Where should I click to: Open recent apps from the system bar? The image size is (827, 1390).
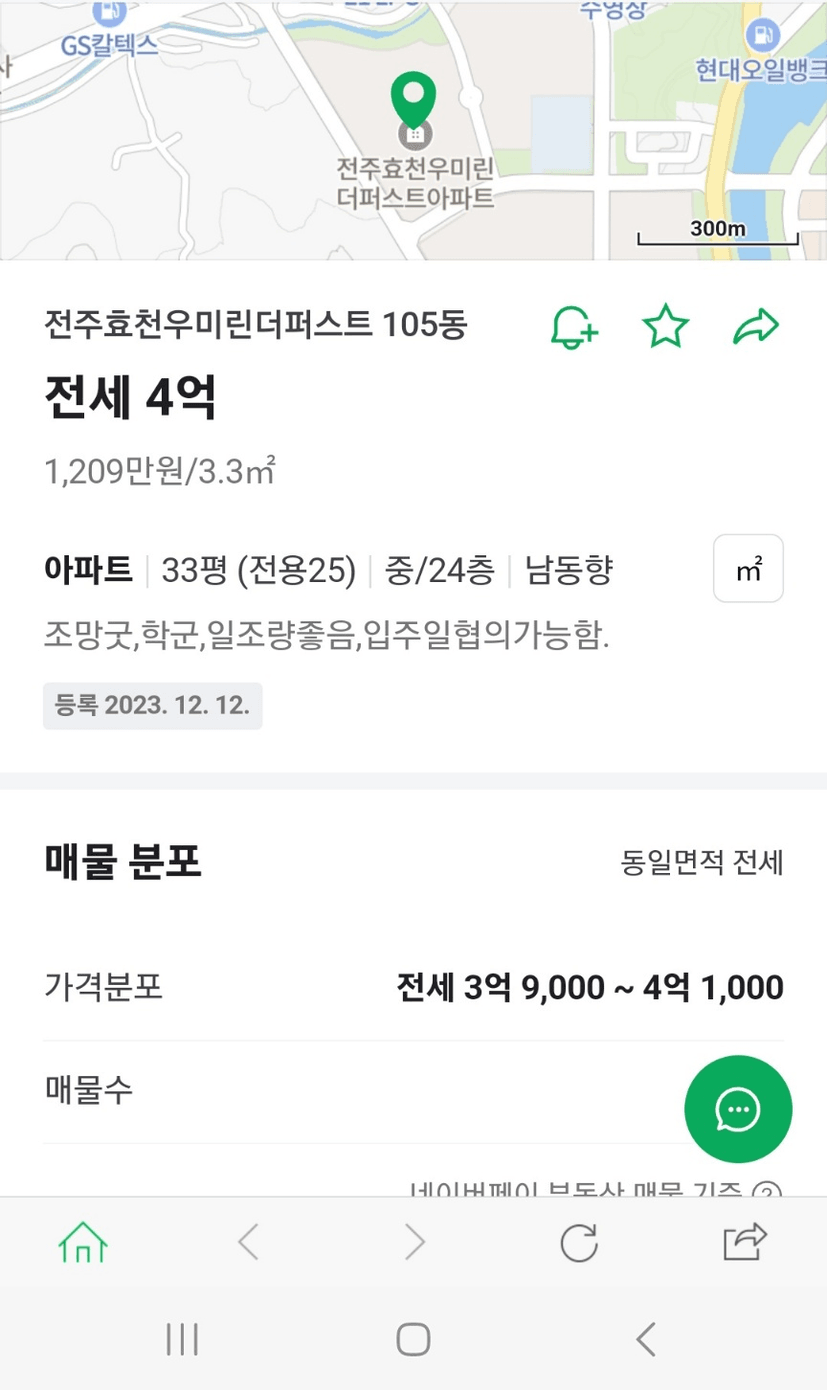click(x=182, y=1339)
